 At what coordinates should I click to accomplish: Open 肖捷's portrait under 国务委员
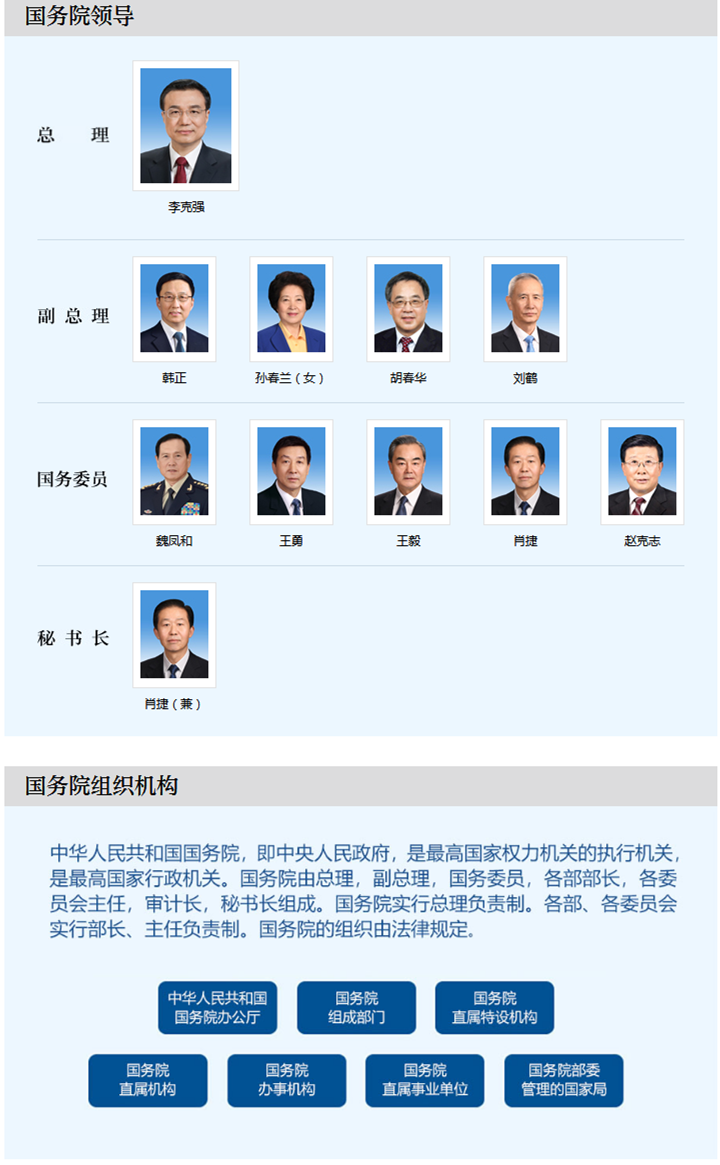click(525, 472)
